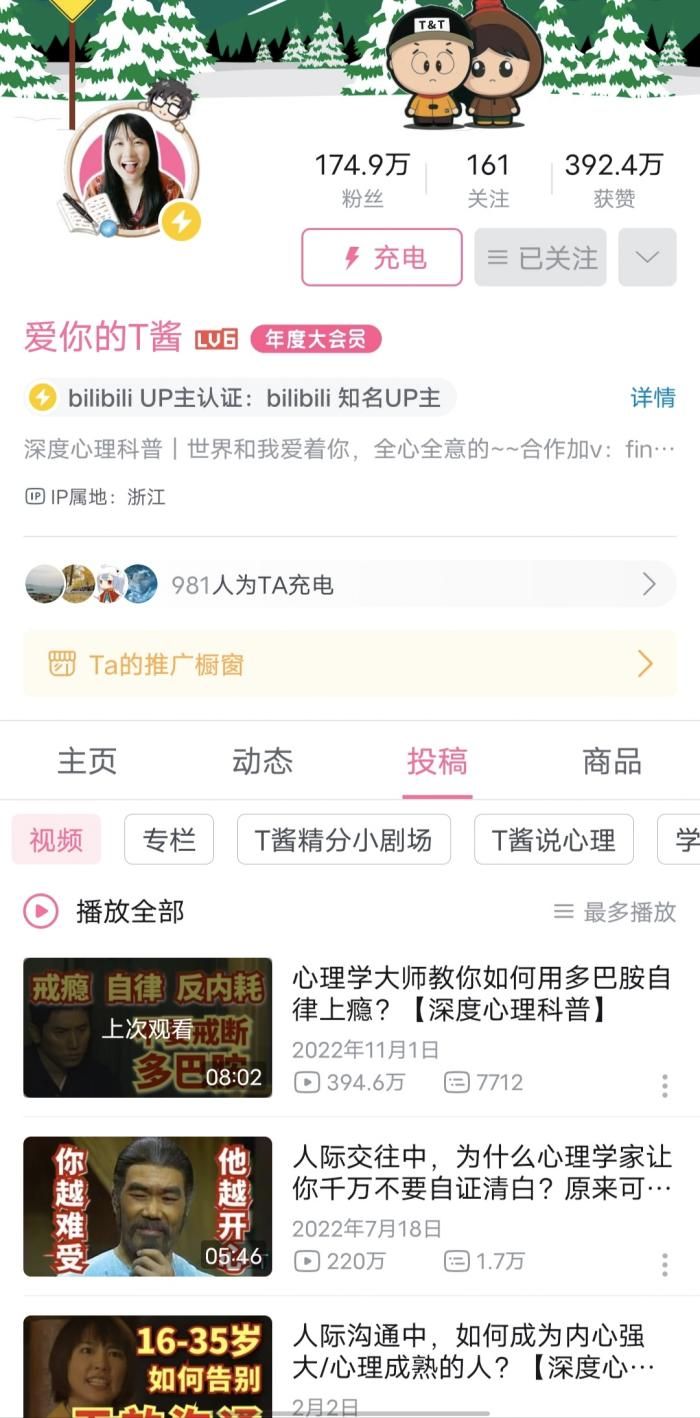
Task: Expand the dropdown arrow beside 已关注
Action: pyautogui.click(x=647, y=257)
